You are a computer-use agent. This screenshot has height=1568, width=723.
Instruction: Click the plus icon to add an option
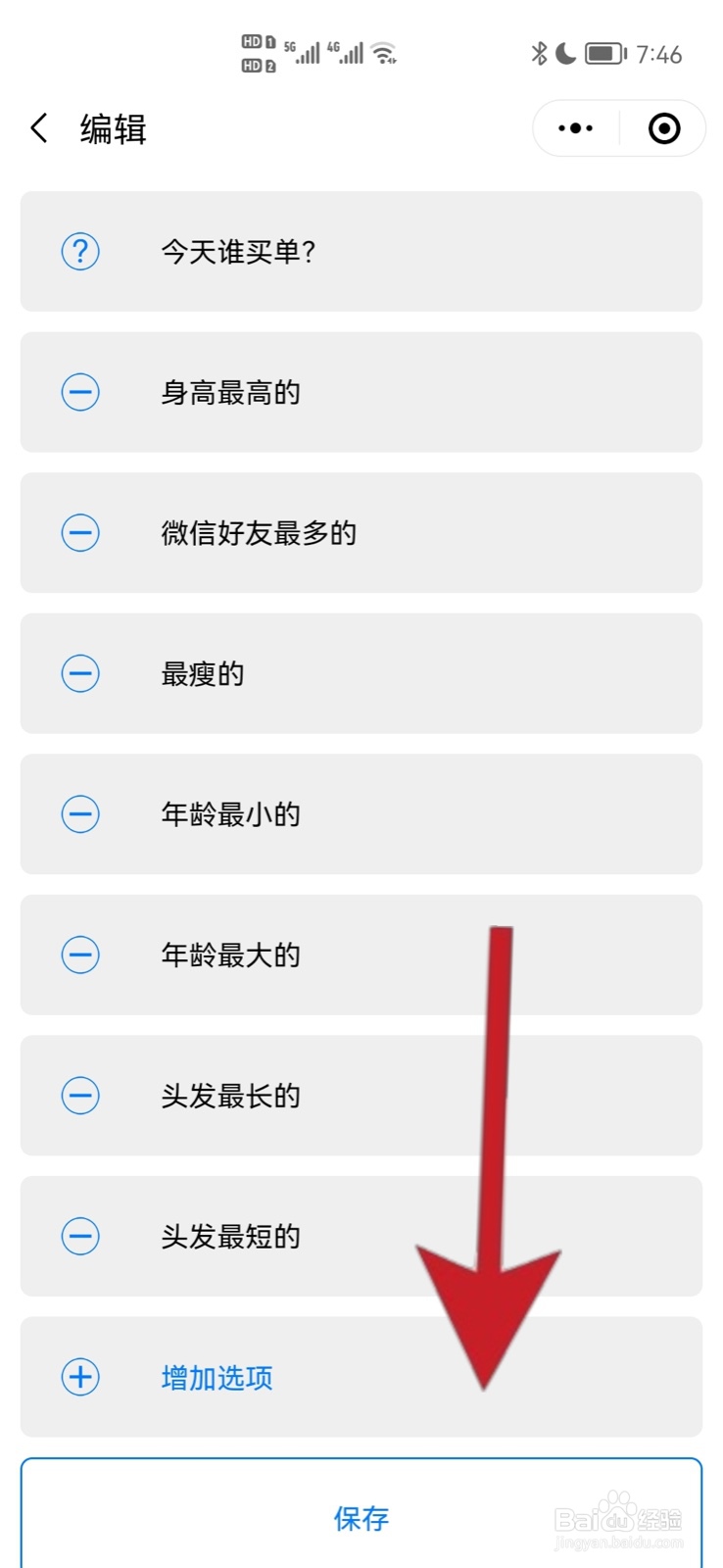[79, 1377]
